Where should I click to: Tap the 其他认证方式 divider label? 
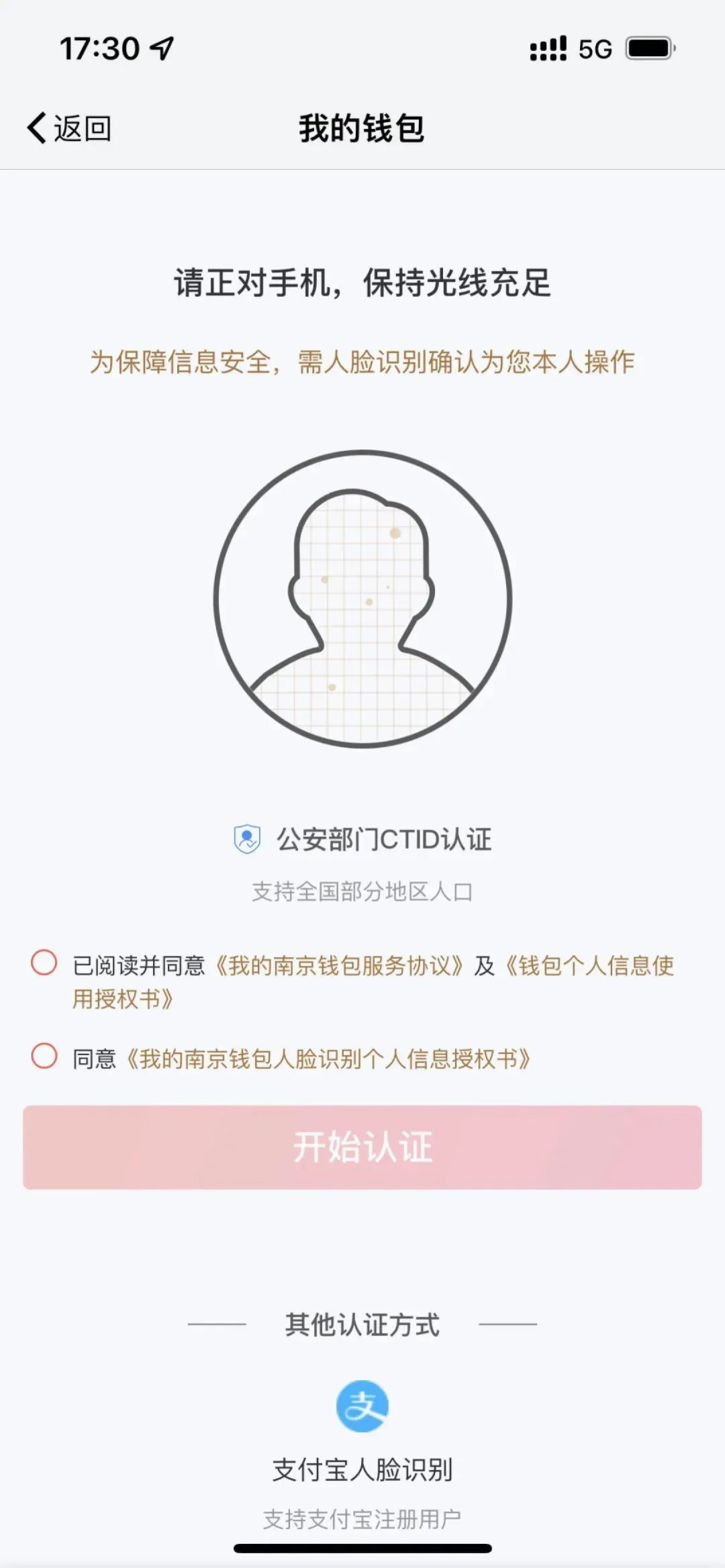(x=362, y=1324)
